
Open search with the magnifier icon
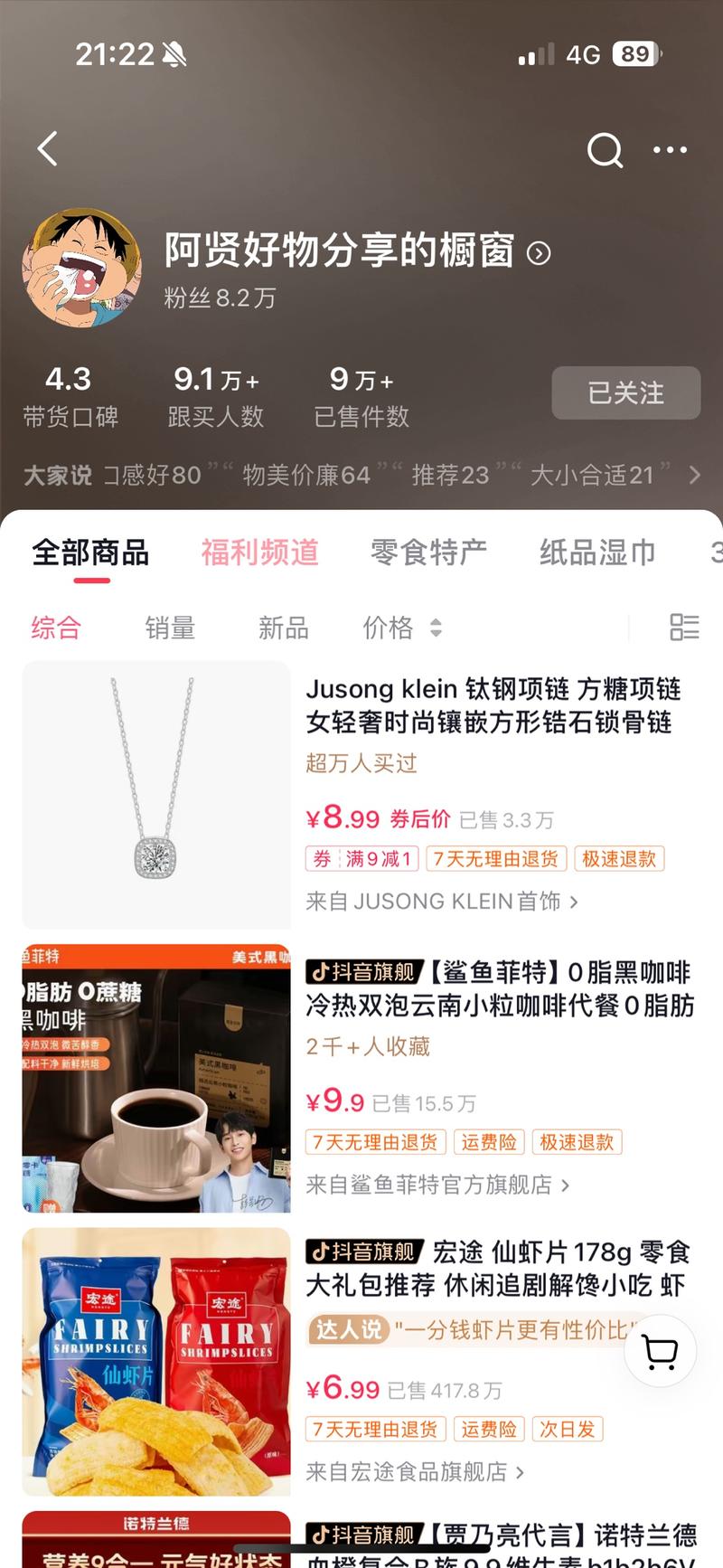(605, 150)
